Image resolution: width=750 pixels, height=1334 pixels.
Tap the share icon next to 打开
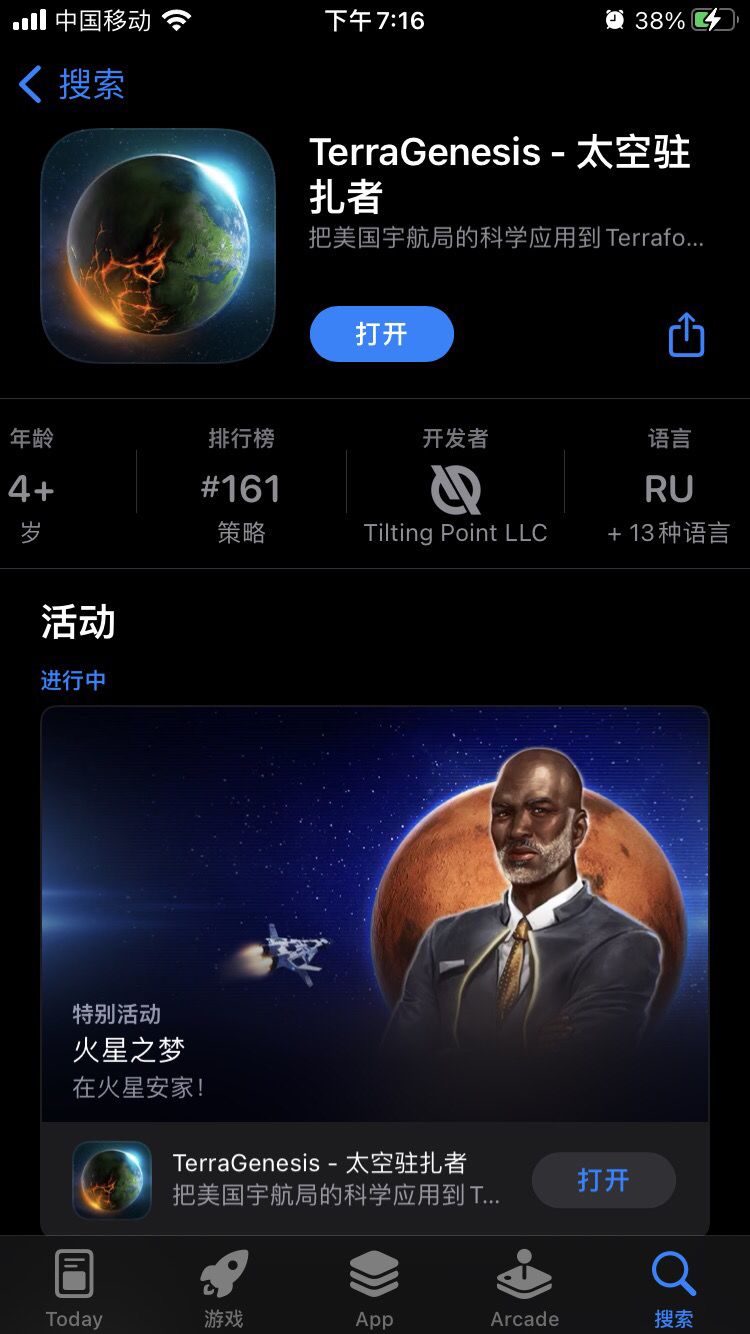pyautogui.click(x=686, y=335)
